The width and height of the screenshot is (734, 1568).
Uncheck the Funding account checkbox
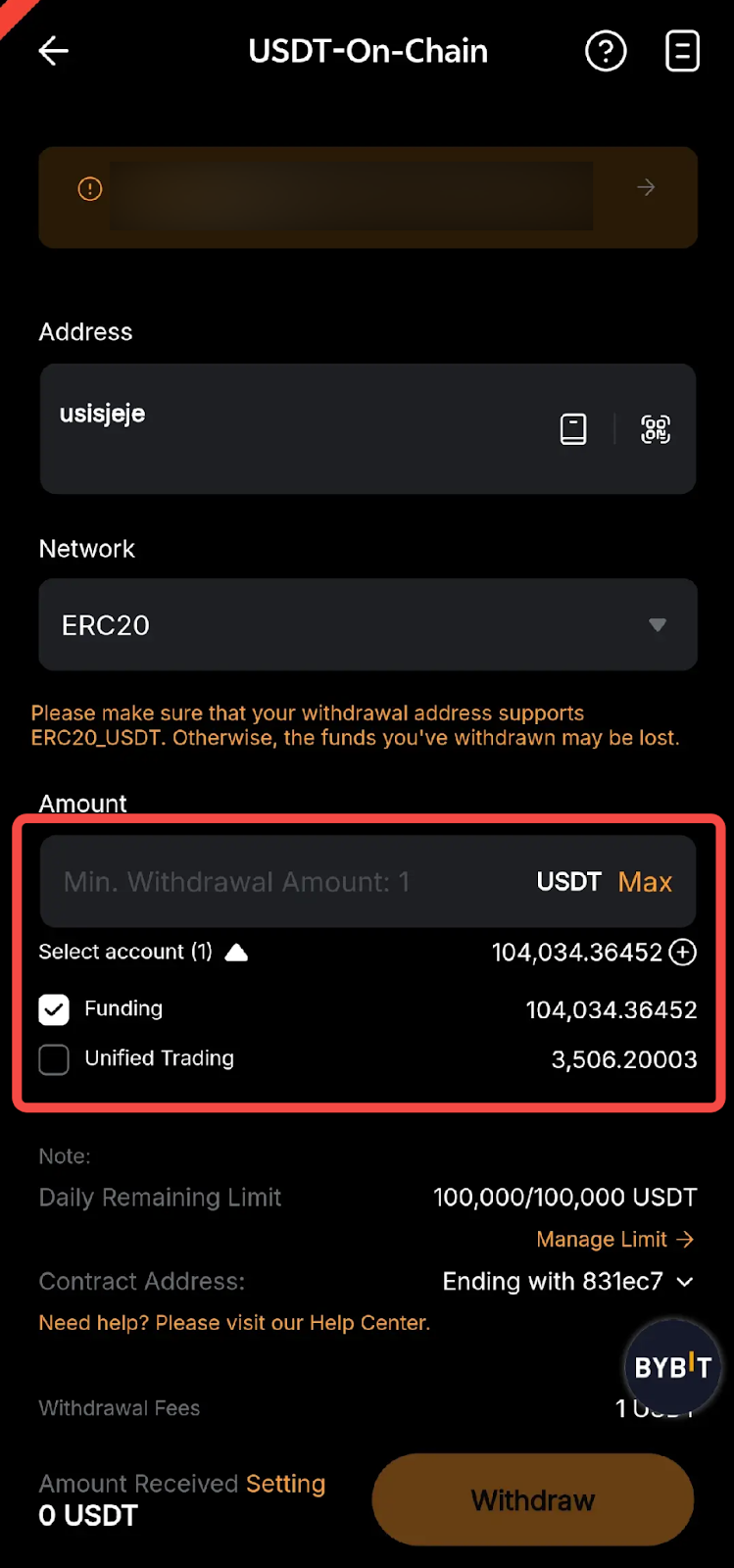[x=54, y=1009]
